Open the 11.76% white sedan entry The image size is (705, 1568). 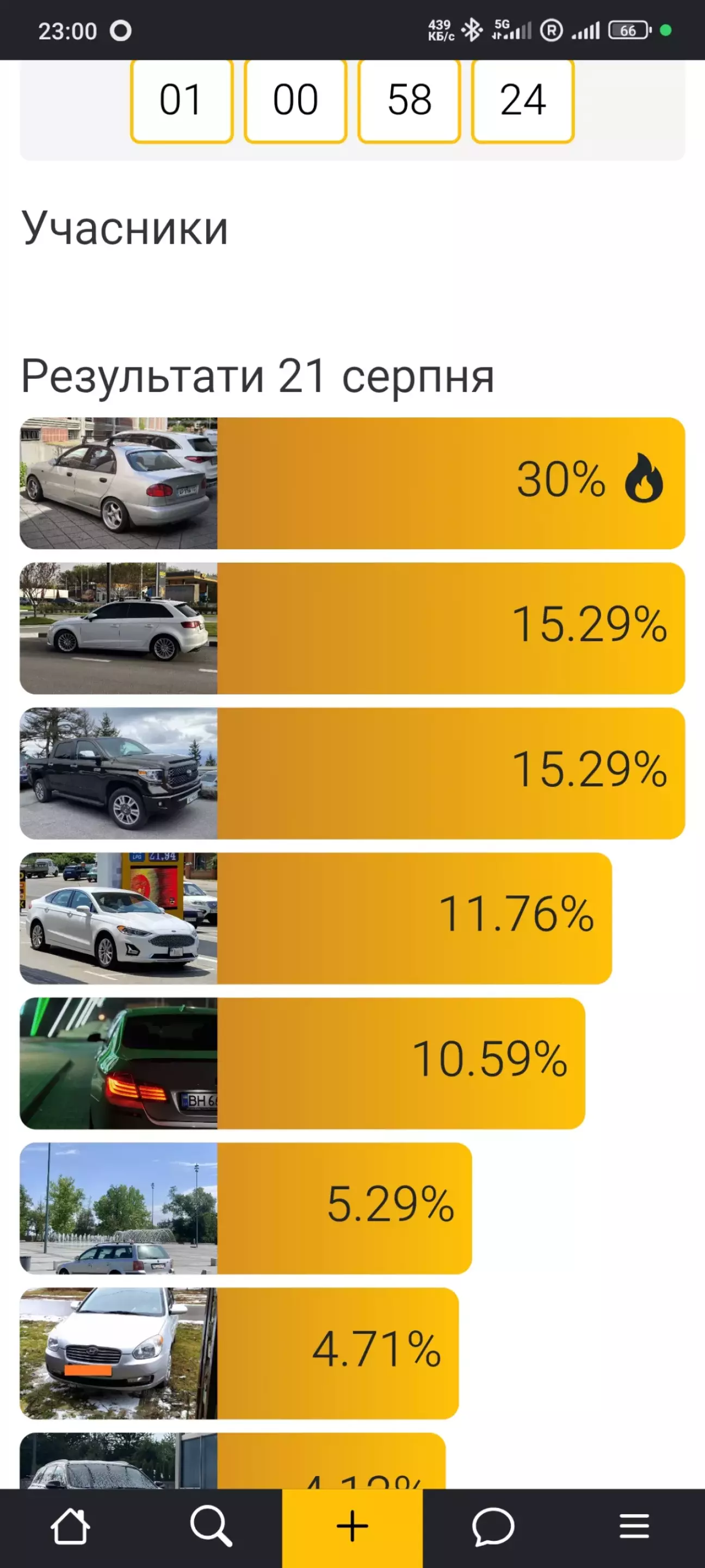(x=316, y=918)
